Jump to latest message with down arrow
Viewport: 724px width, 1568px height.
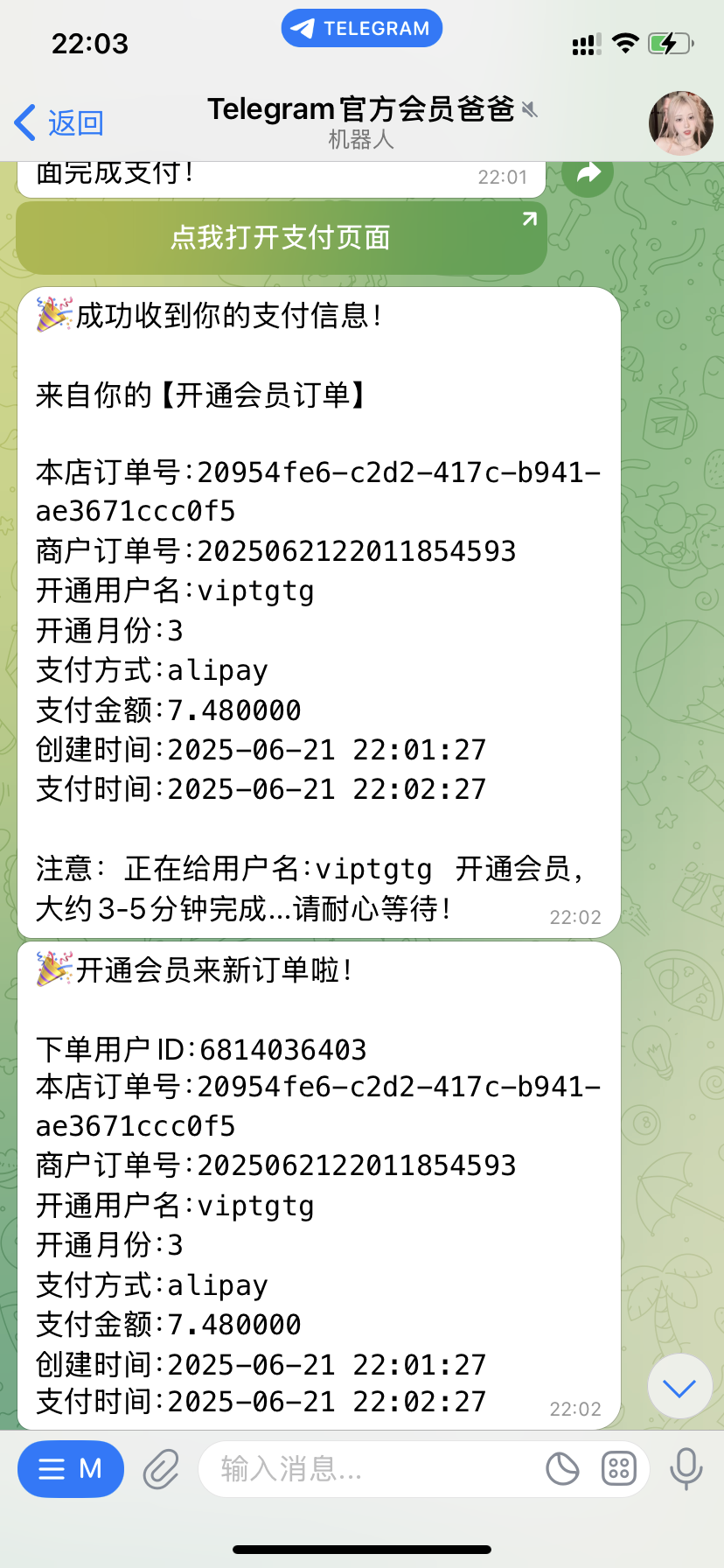679,1387
